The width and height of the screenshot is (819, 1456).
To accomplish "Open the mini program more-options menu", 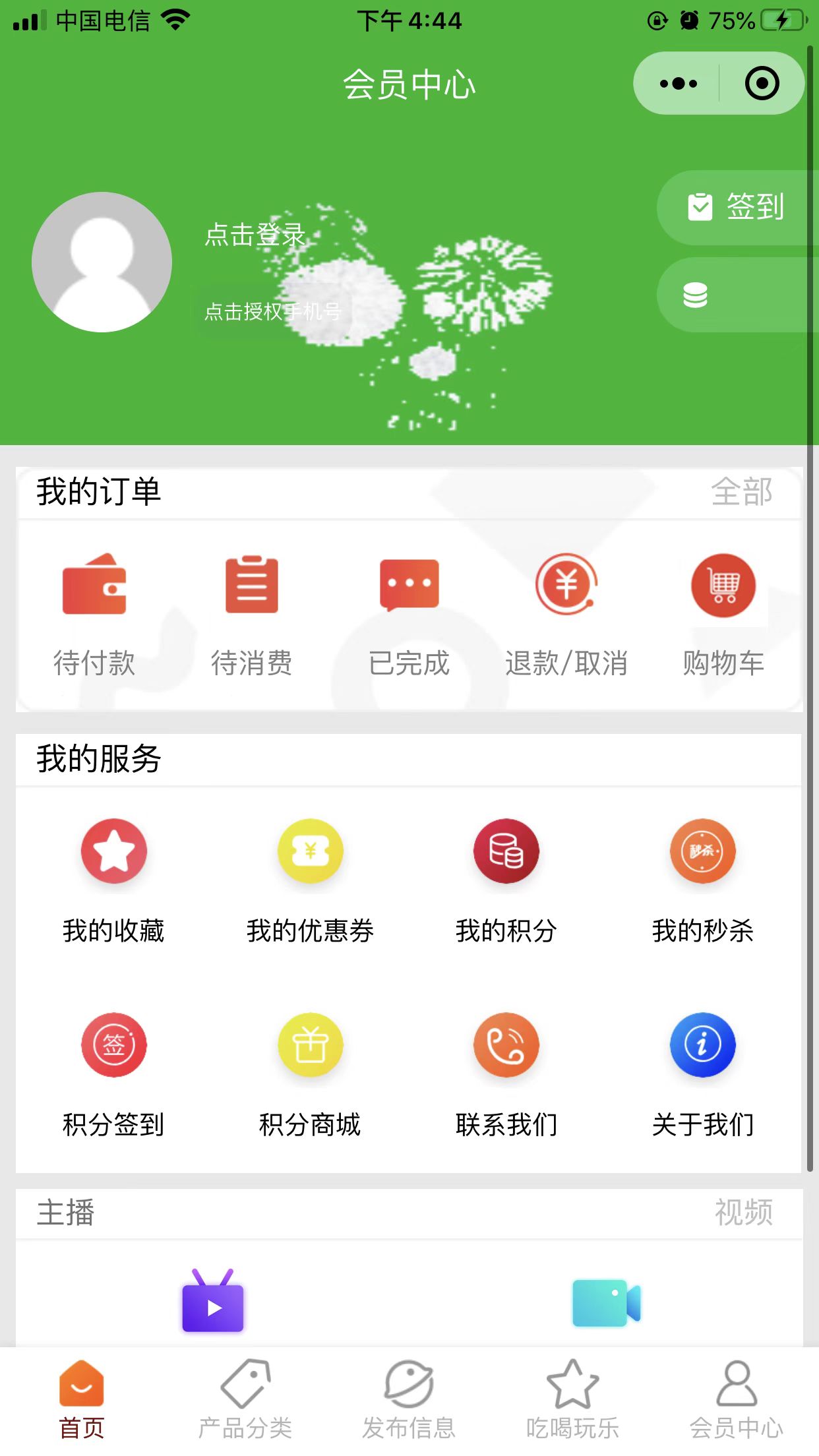I will pos(678,84).
